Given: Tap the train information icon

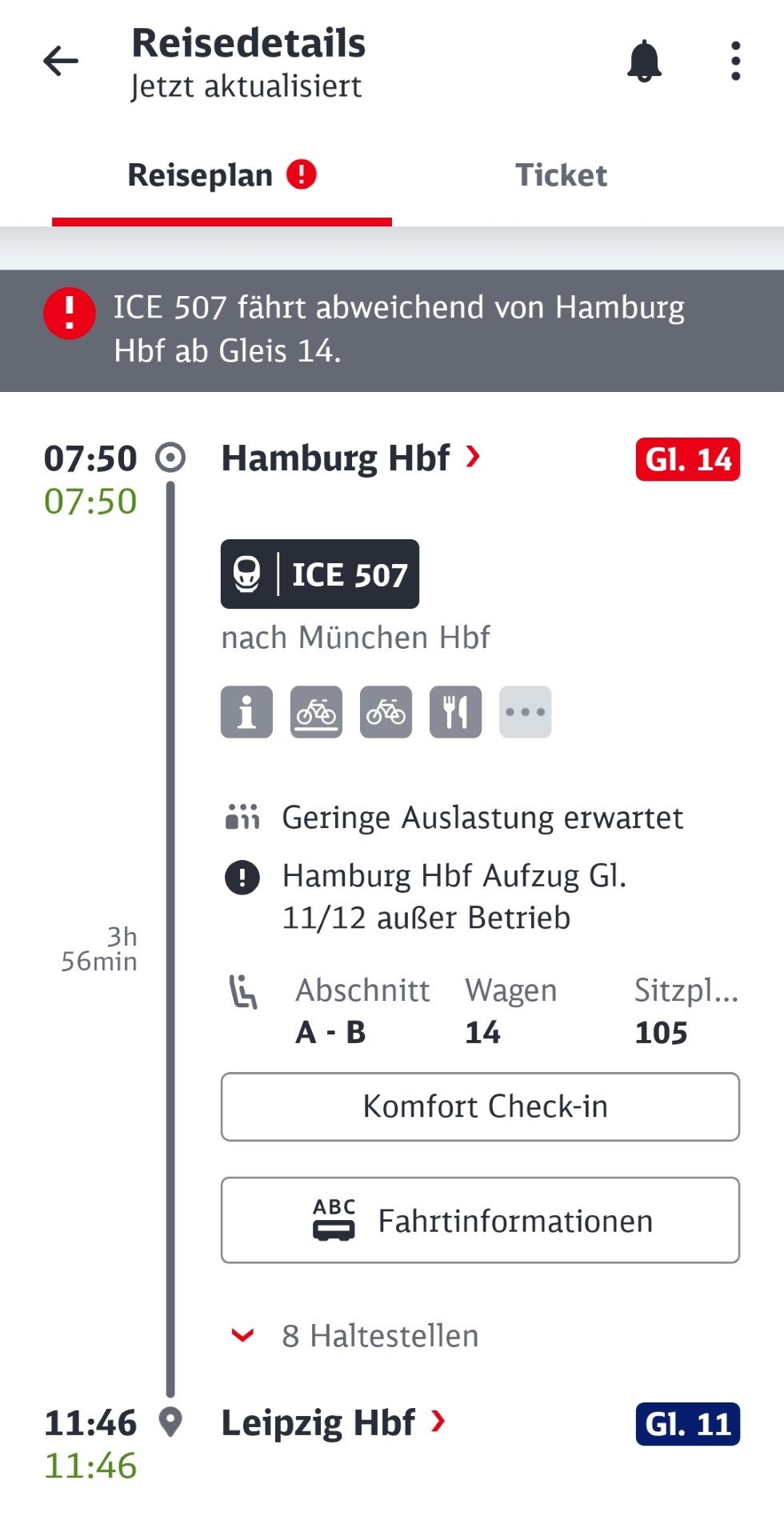Looking at the screenshot, I should 246,712.
